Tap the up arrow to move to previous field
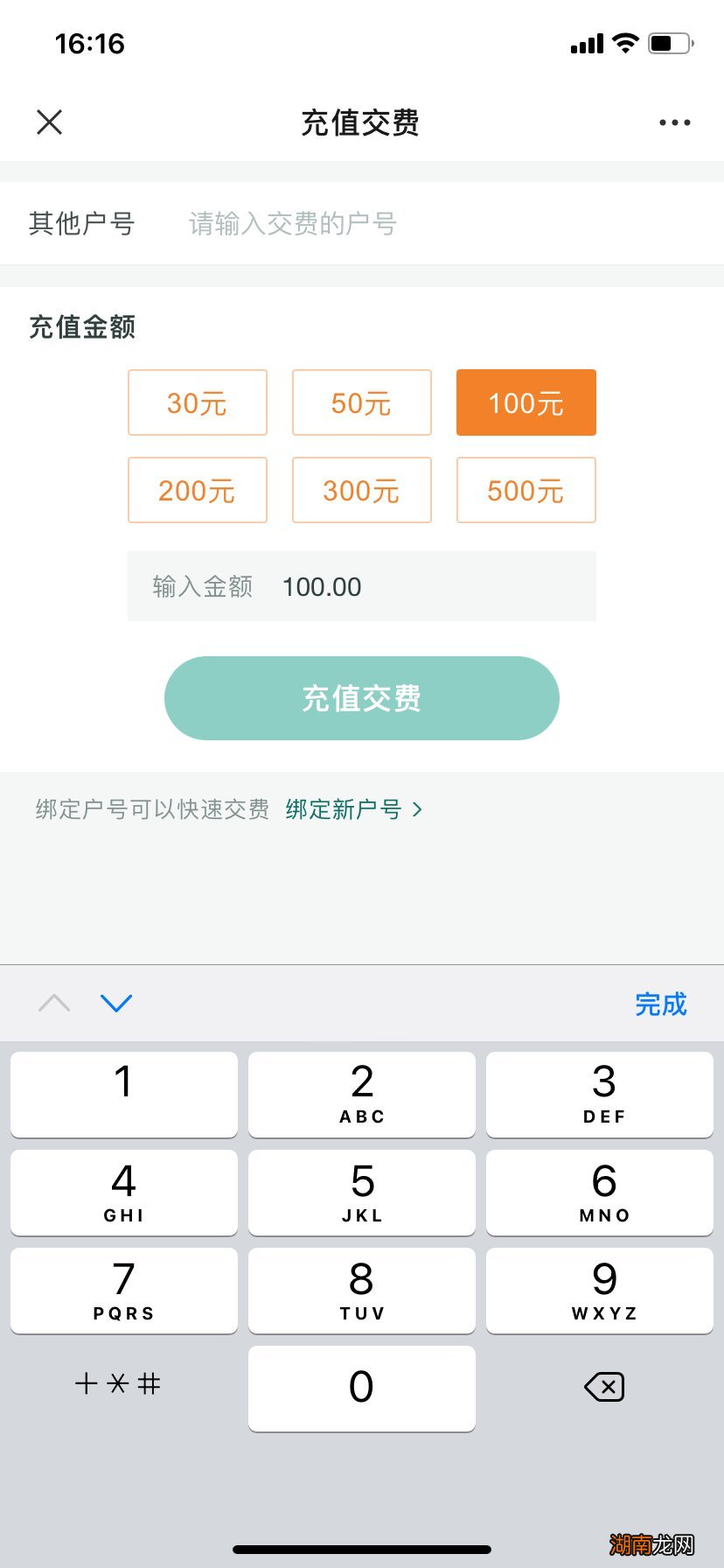The image size is (724, 1568). pyautogui.click(x=53, y=1003)
